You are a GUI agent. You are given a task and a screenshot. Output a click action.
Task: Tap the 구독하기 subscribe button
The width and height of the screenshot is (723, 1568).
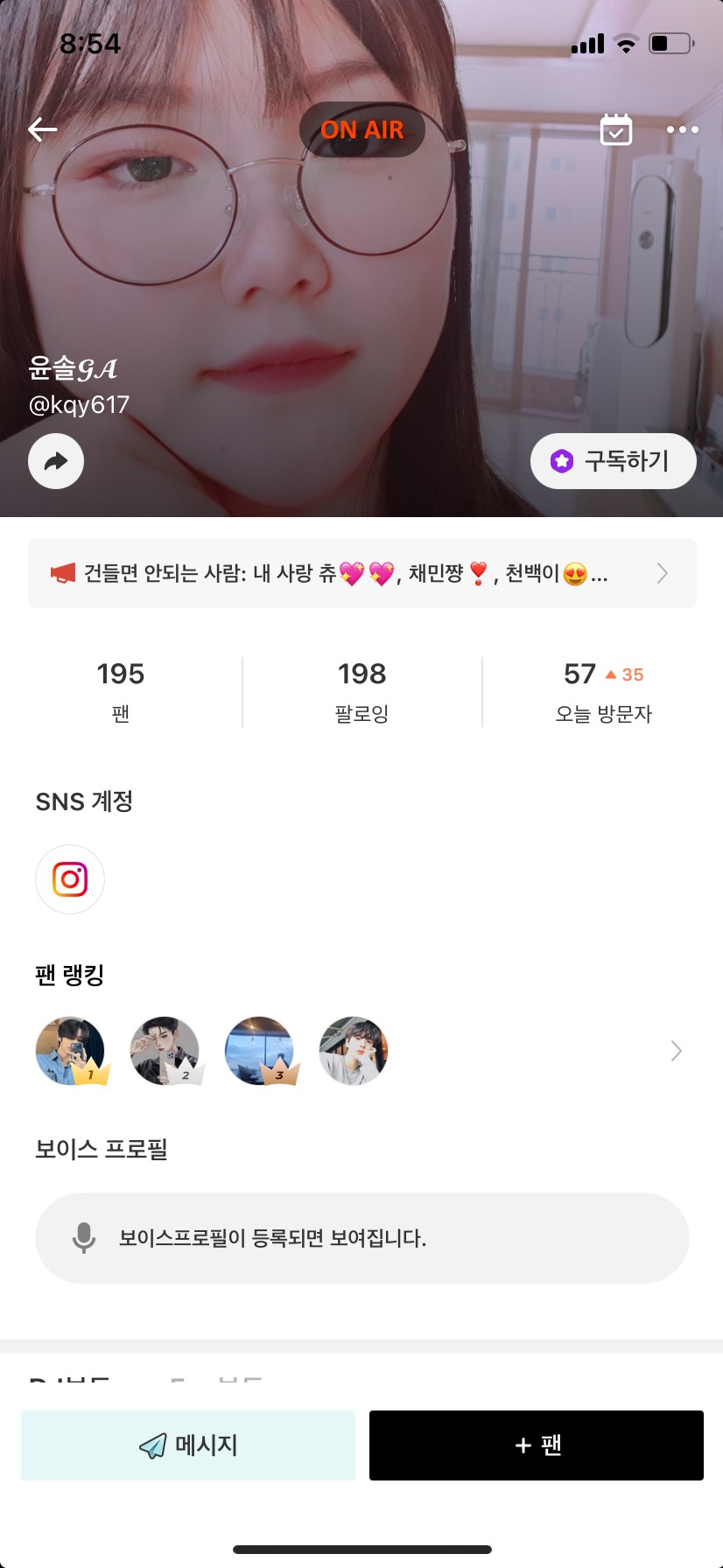[x=613, y=461]
